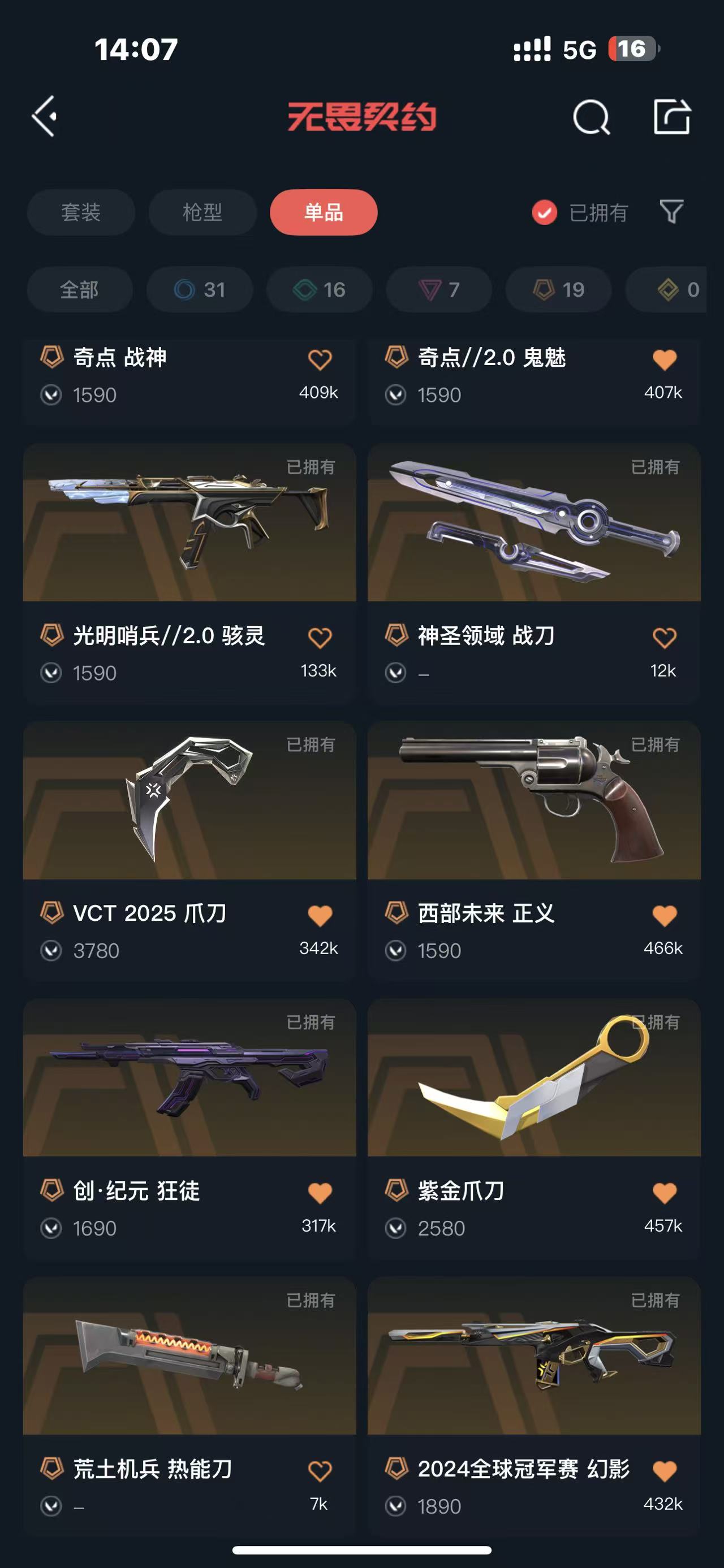Select the 全部 chip

[79, 290]
